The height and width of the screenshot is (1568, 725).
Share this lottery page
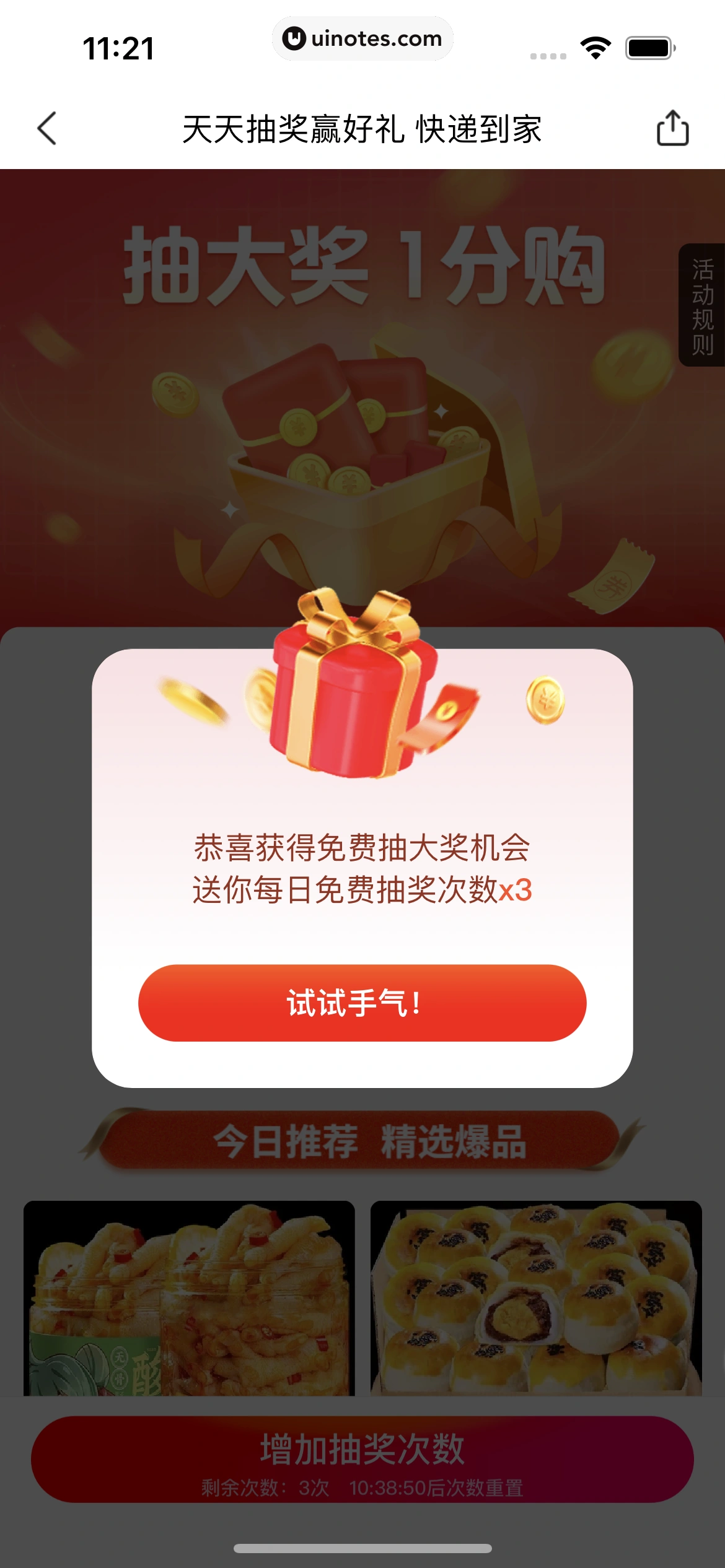point(672,128)
